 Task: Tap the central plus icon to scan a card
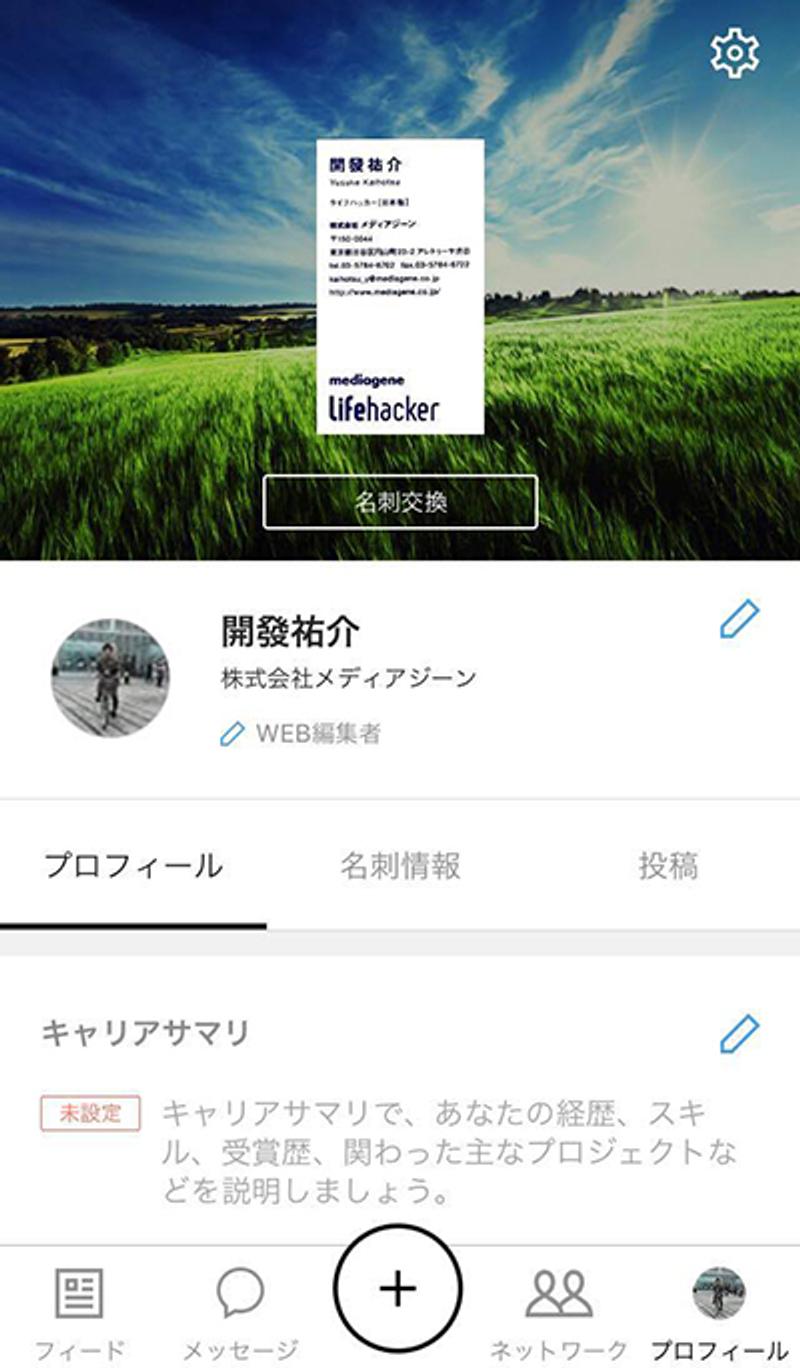(x=398, y=1290)
